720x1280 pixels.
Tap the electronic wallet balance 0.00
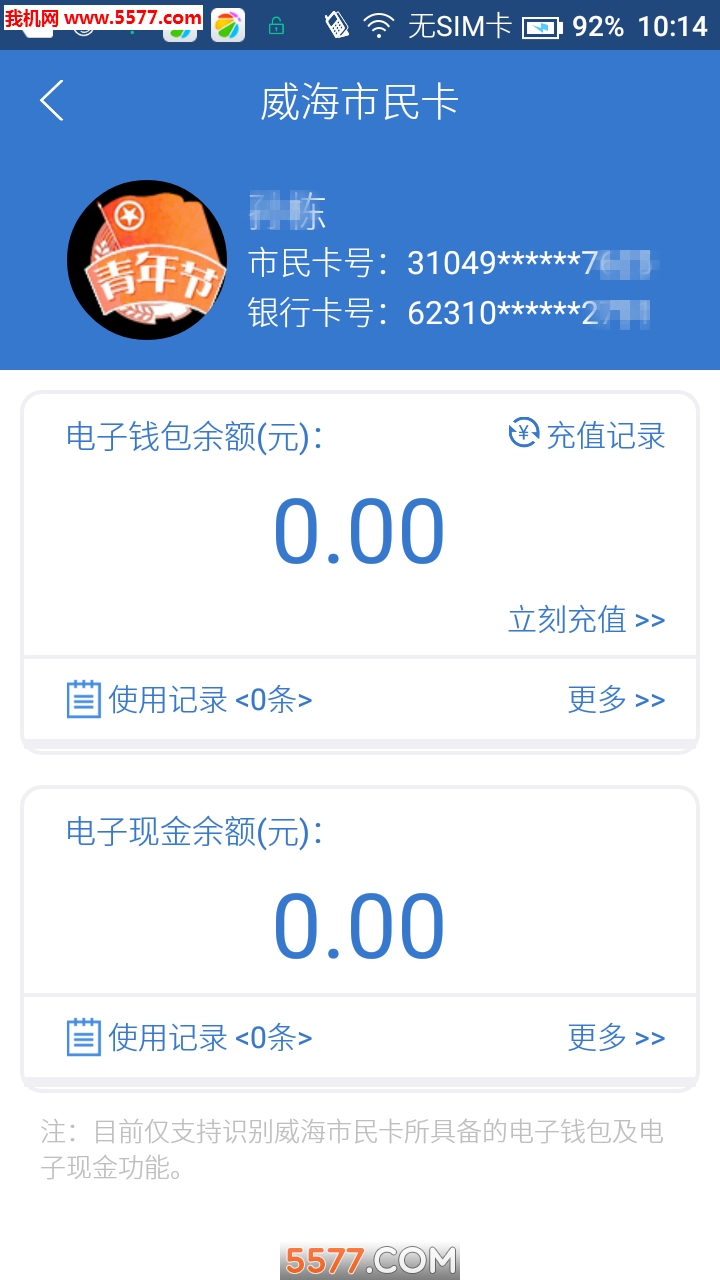tap(360, 528)
